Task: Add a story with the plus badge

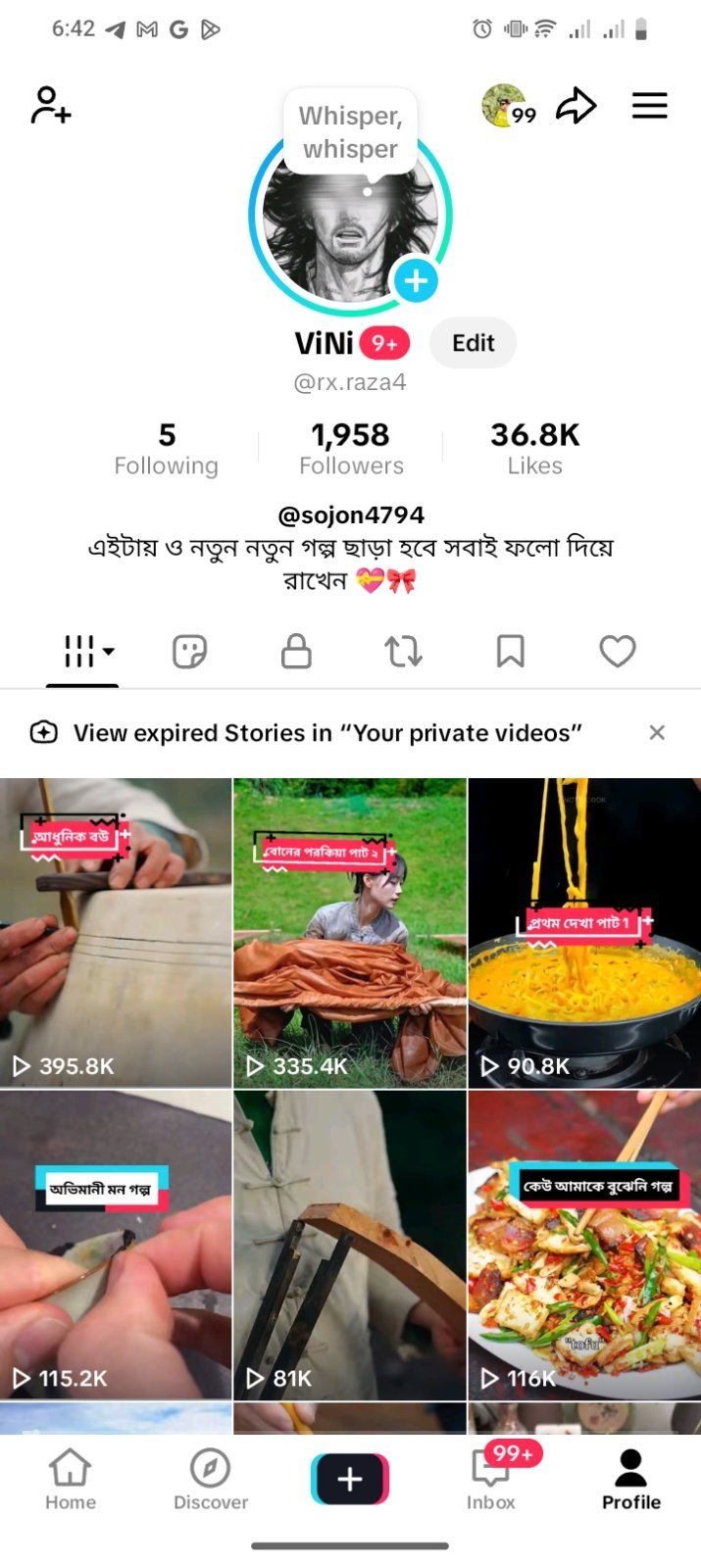Action: pos(417,280)
